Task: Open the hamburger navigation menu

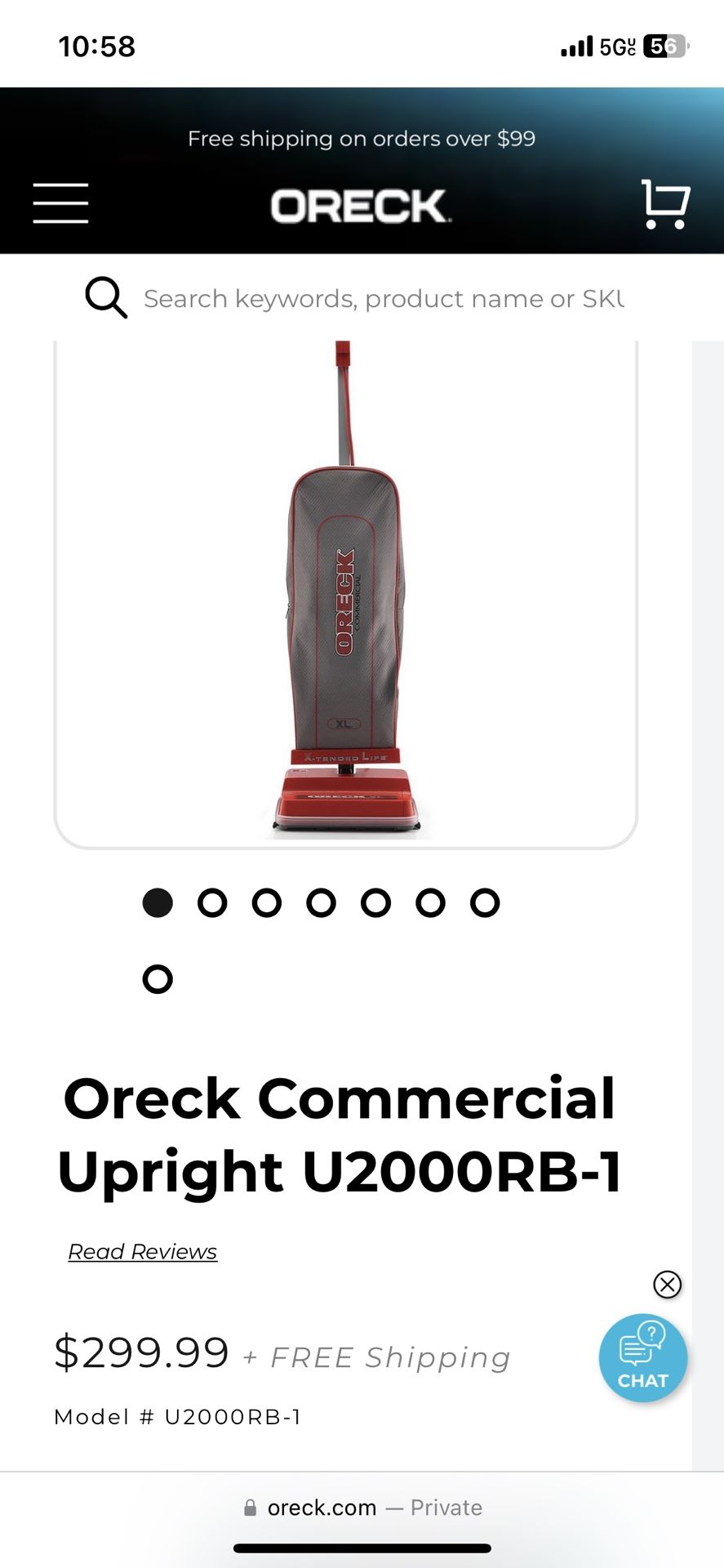Action: tap(60, 203)
